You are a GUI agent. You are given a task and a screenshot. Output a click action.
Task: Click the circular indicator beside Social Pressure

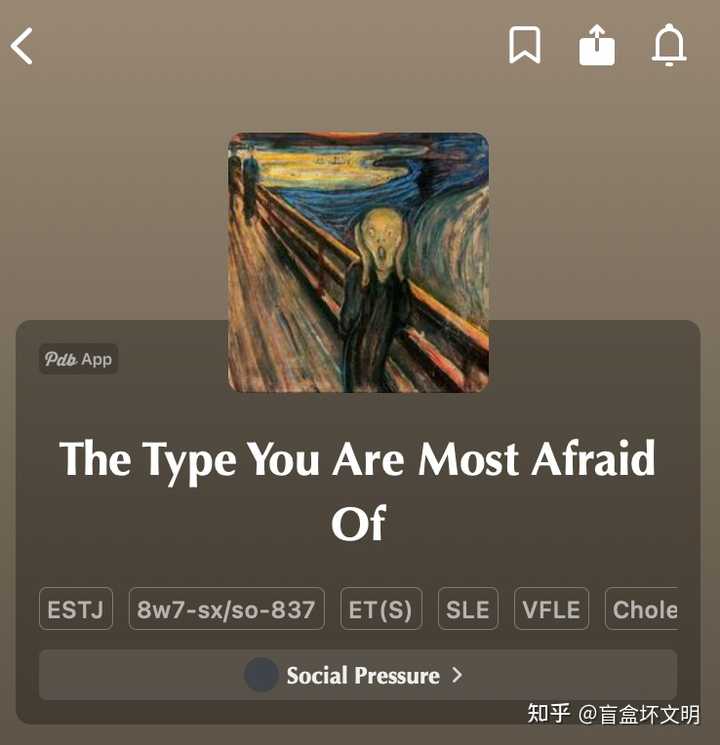pyautogui.click(x=260, y=675)
